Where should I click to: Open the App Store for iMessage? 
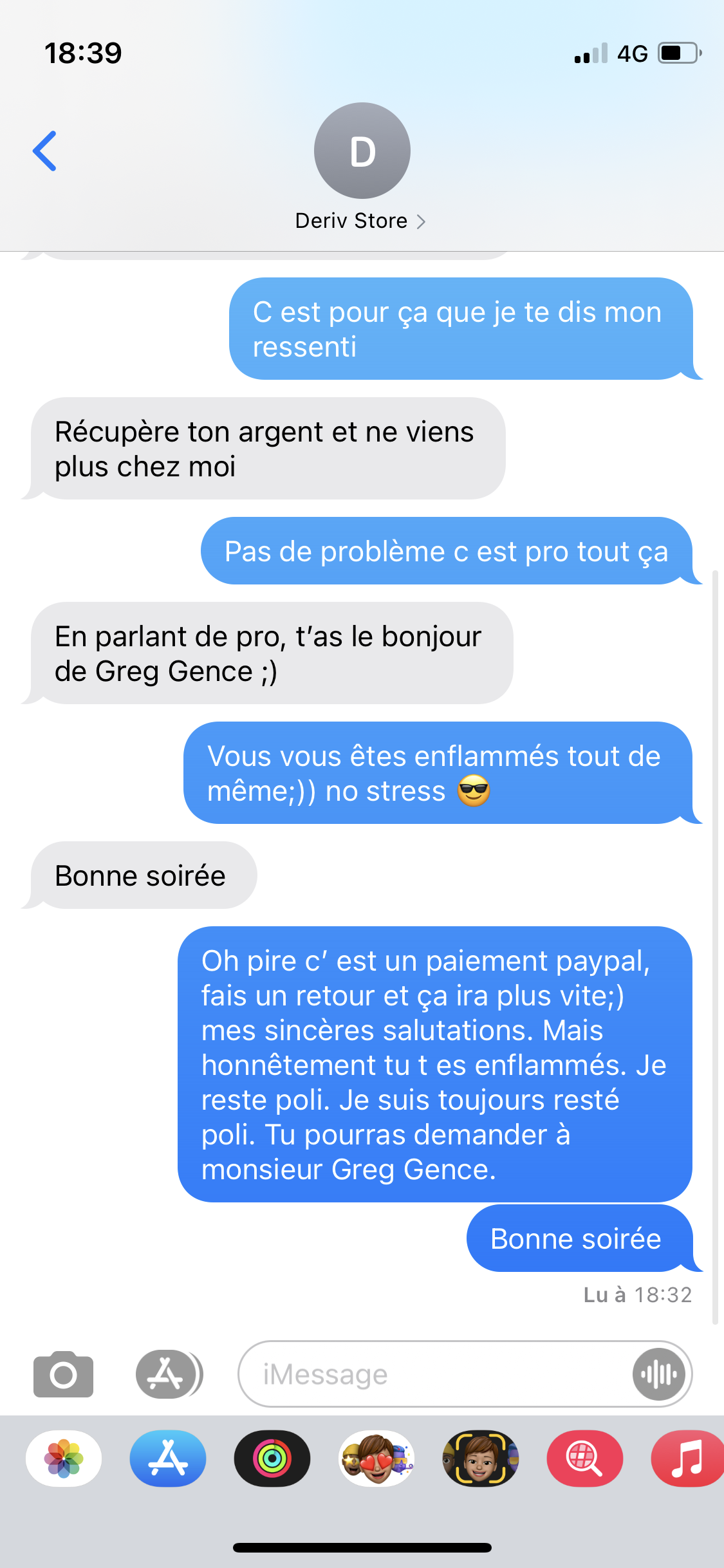168,1459
